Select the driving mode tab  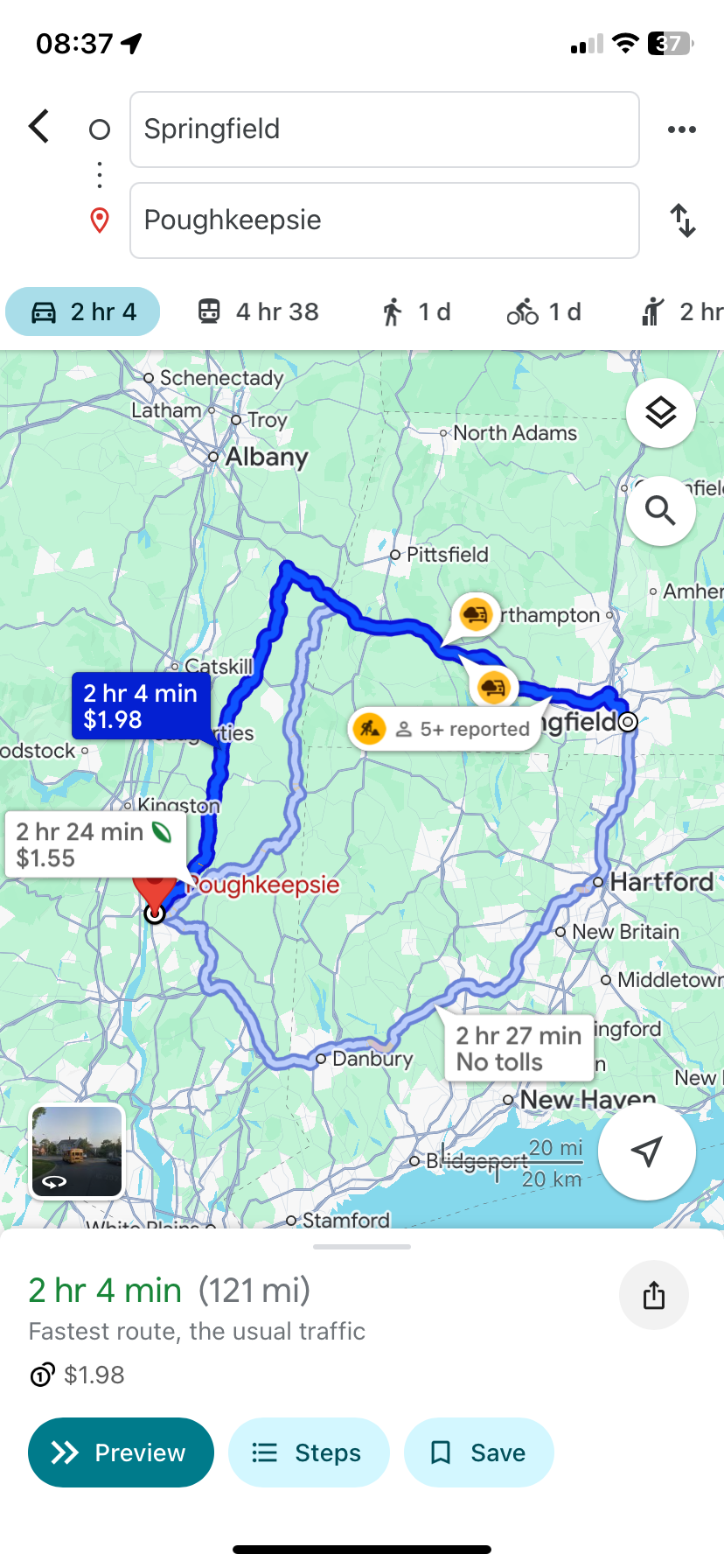(82, 311)
